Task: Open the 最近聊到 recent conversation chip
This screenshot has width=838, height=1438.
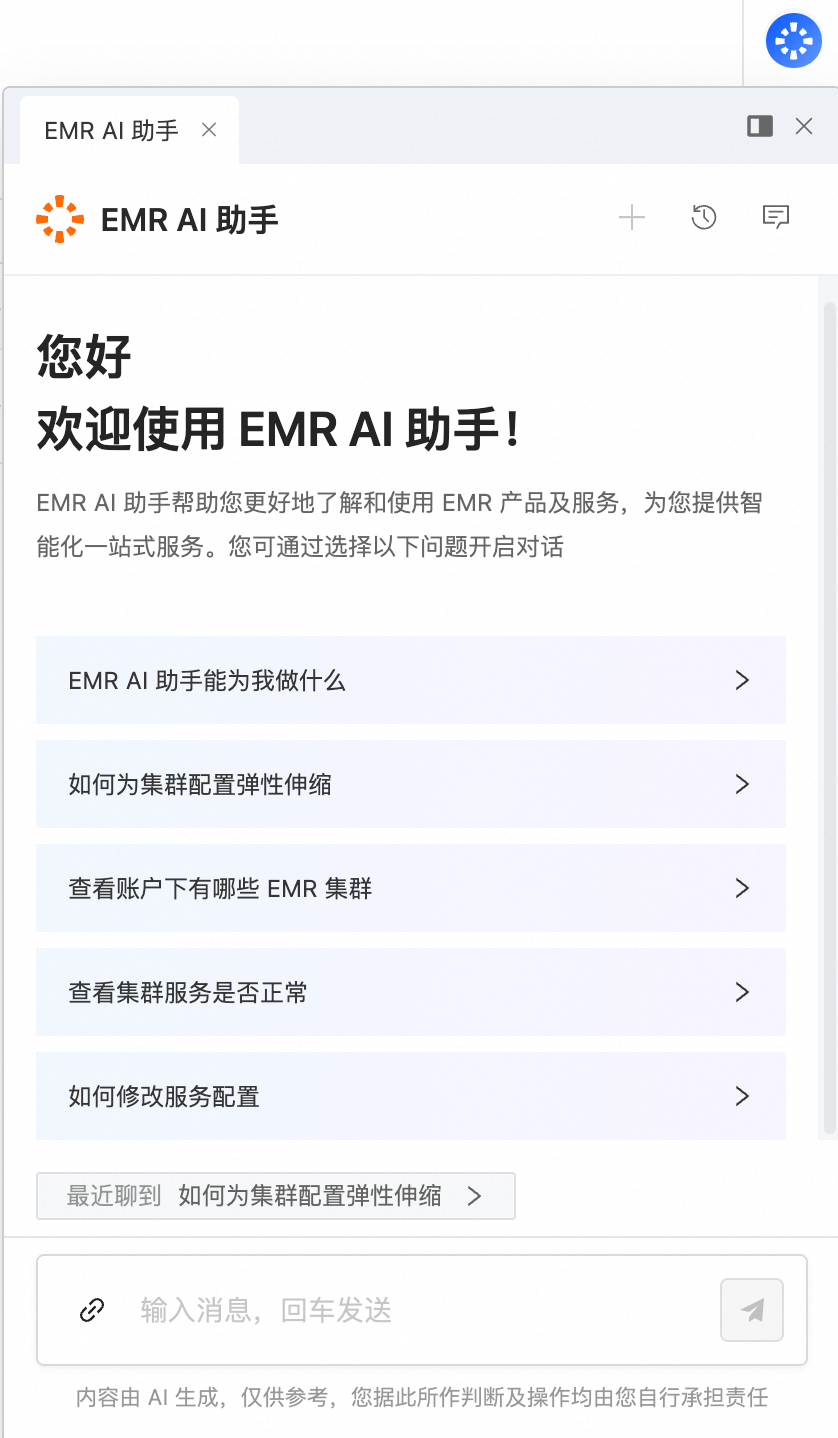Action: (x=276, y=1196)
